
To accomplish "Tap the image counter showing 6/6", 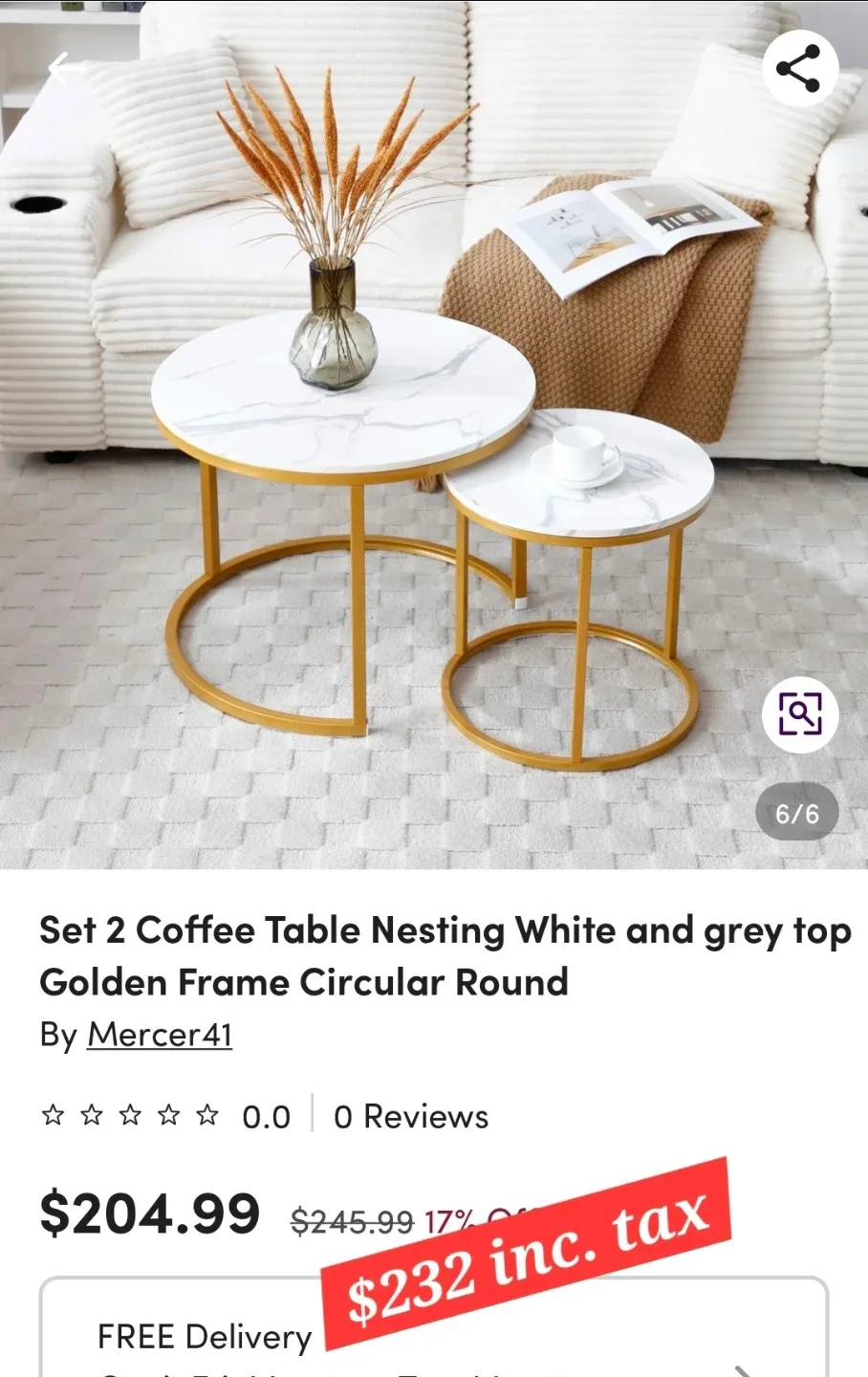I will tap(796, 813).
